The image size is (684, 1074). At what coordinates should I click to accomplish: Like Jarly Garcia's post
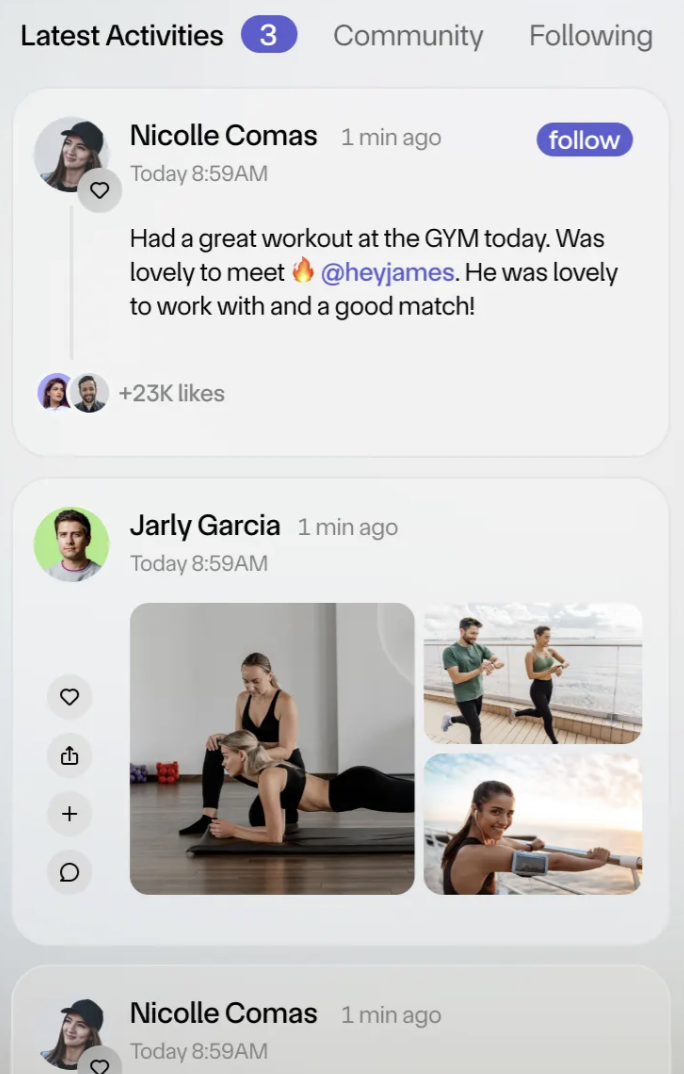pos(69,697)
